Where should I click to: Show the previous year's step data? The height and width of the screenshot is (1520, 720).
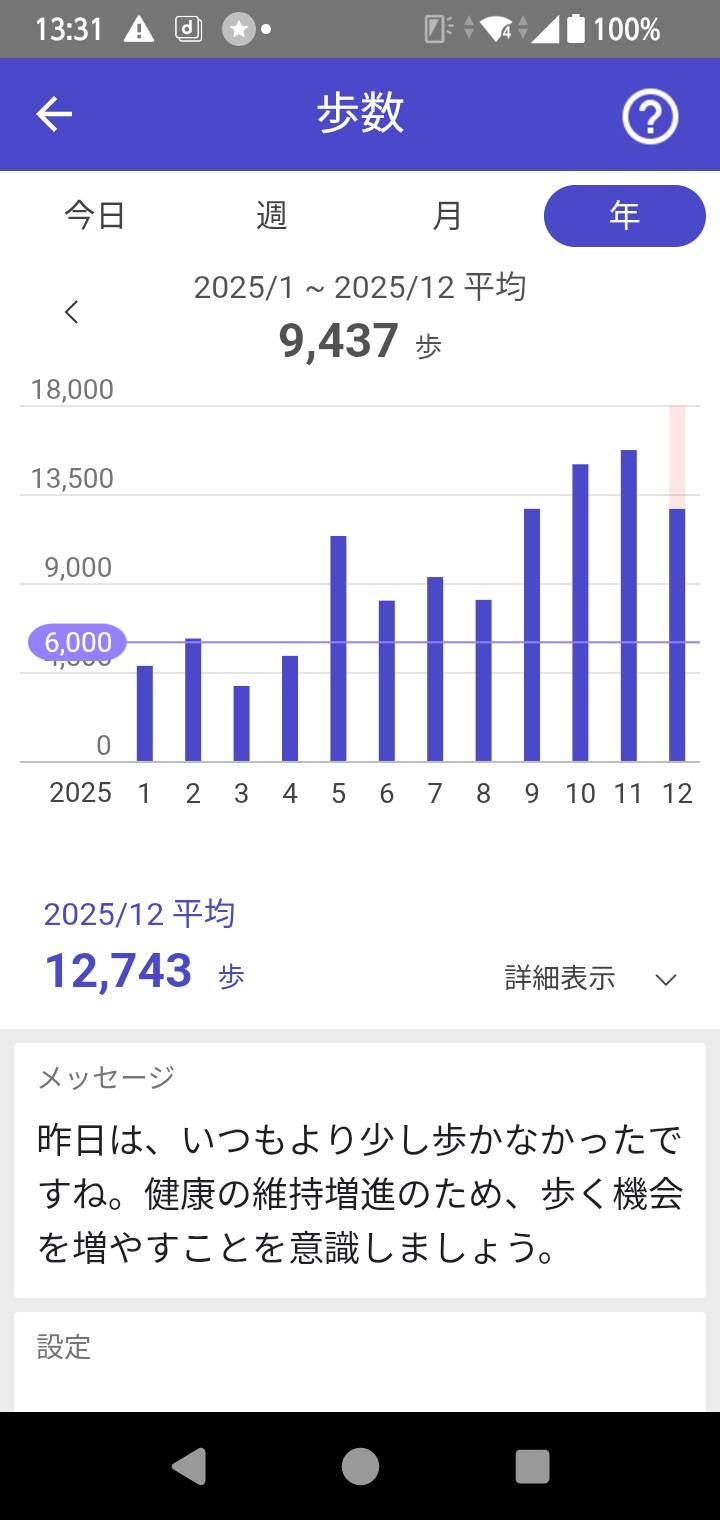71,312
